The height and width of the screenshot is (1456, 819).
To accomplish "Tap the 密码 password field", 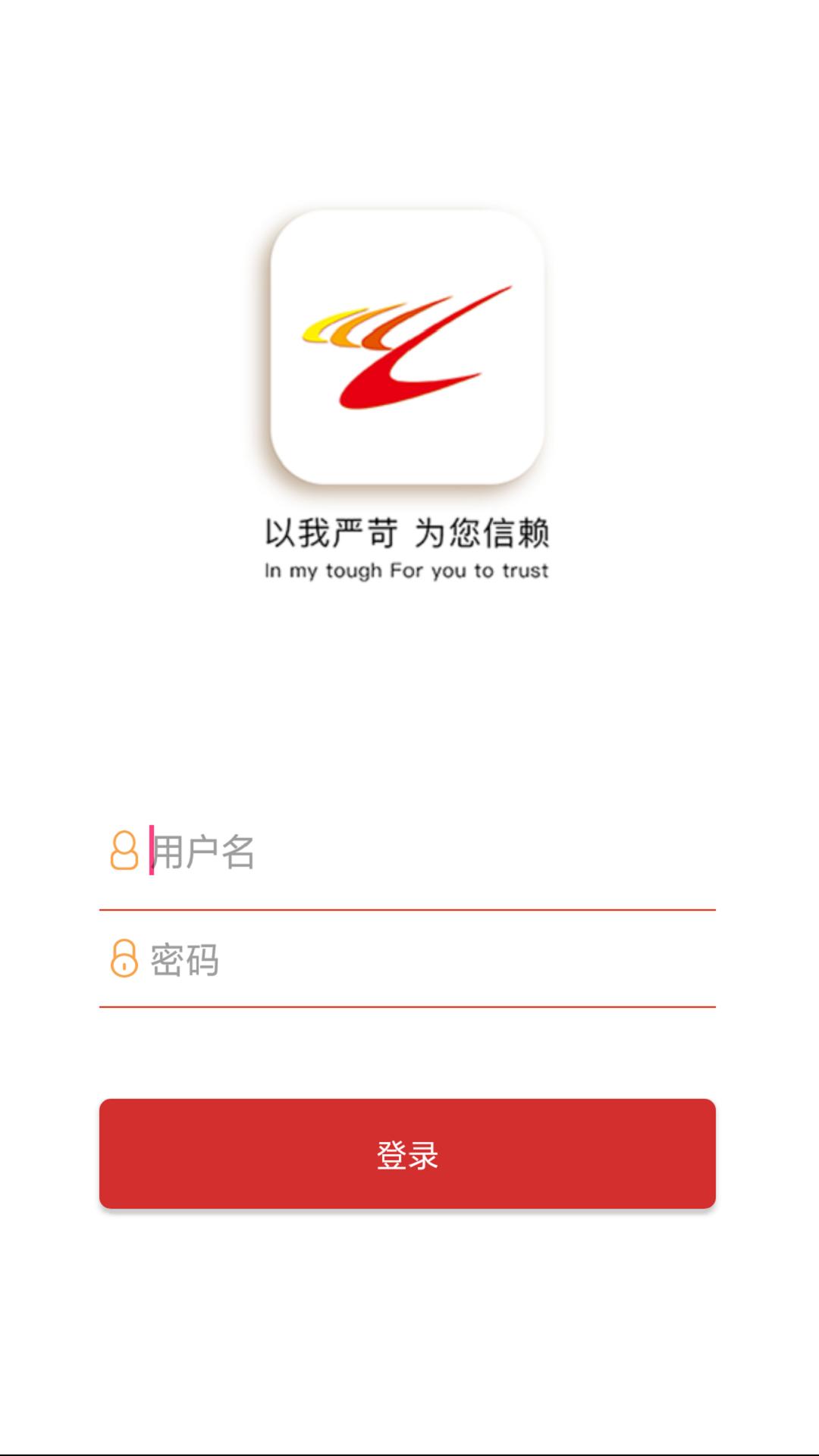I will pyautogui.click(x=425, y=960).
